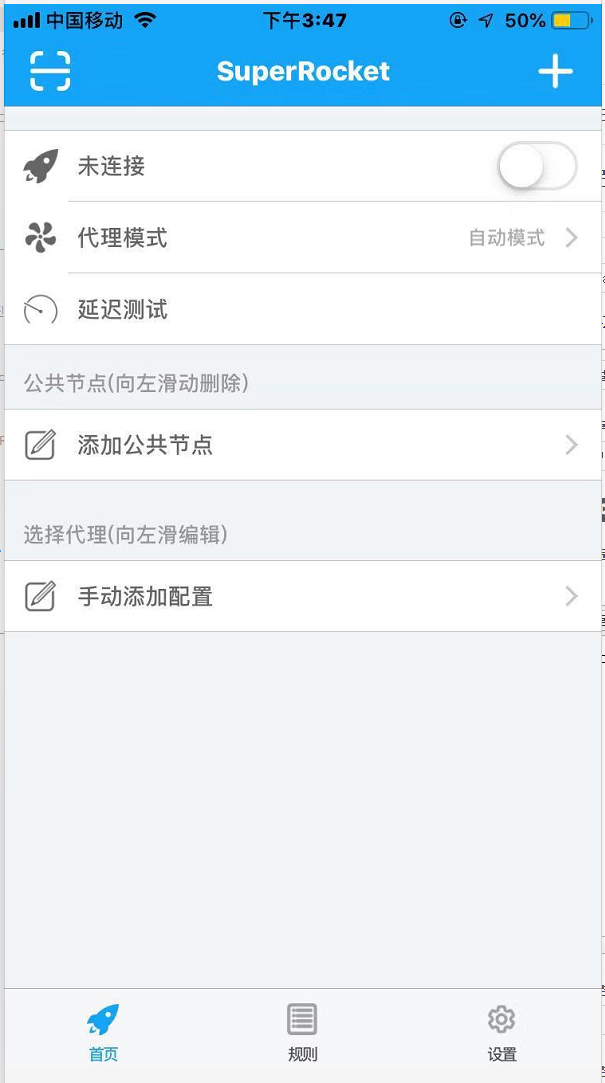The width and height of the screenshot is (605, 1083).
Task: Open 手动添加配置 row
Action: click(302, 596)
